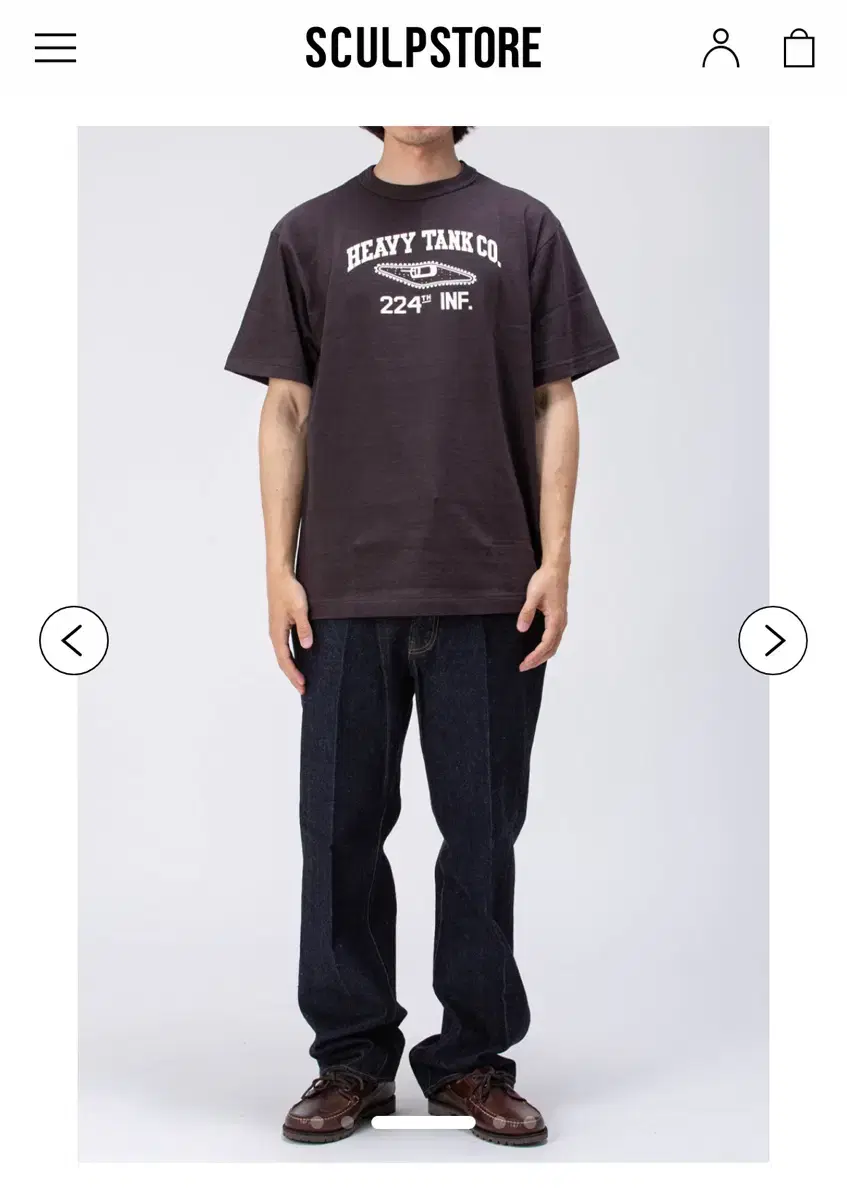
Task: Click the left arrow circle on the image
Action: pyautogui.click(x=74, y=639)
